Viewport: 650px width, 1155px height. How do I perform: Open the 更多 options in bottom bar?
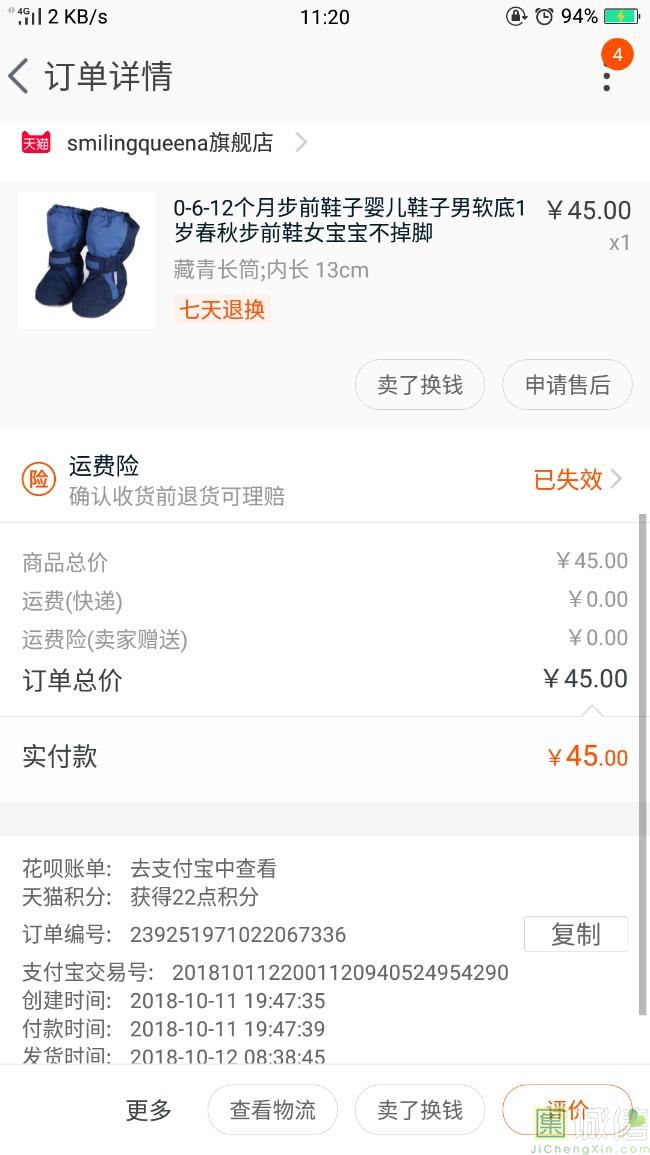click(x=149, y=1110)
